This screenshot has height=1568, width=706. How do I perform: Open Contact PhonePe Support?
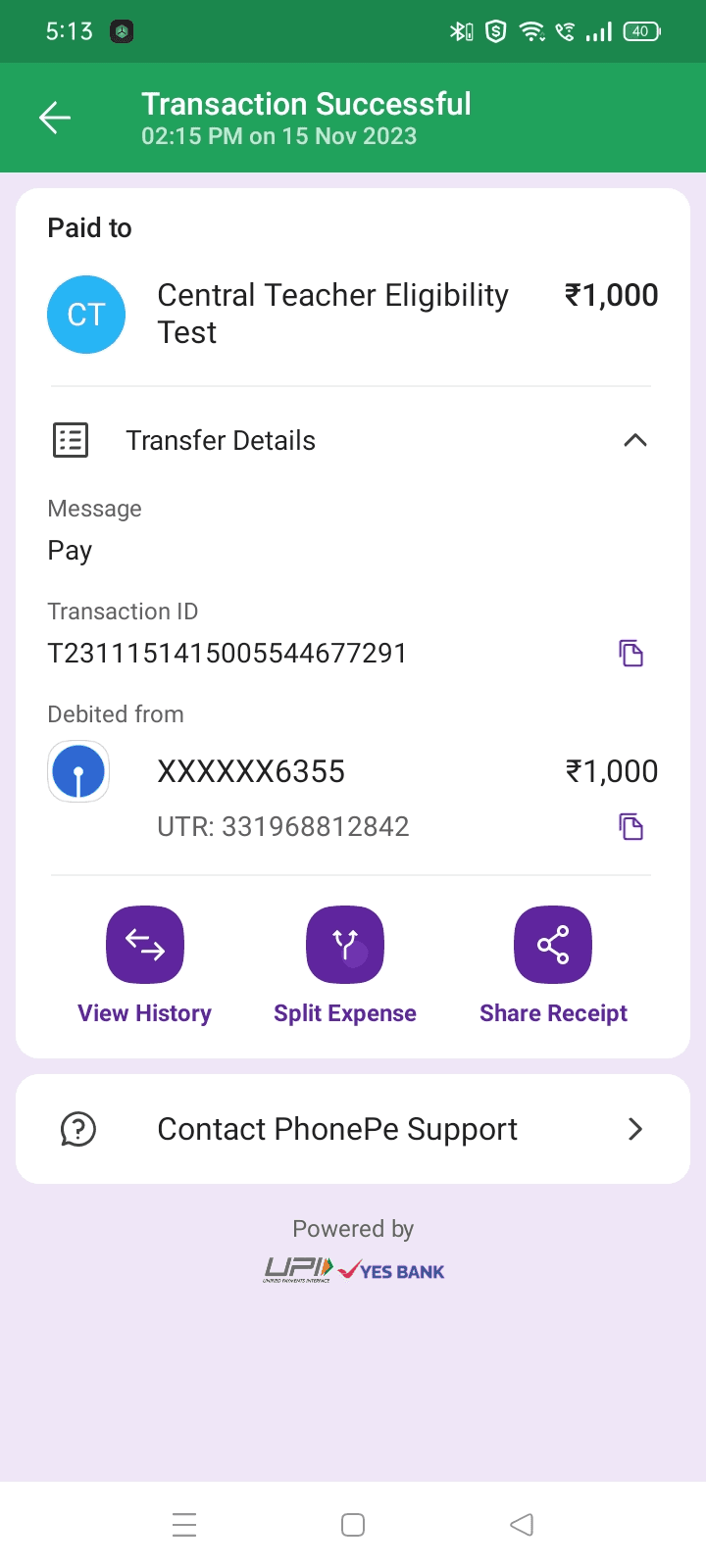pyautogui.click(x=353, y=1129)
